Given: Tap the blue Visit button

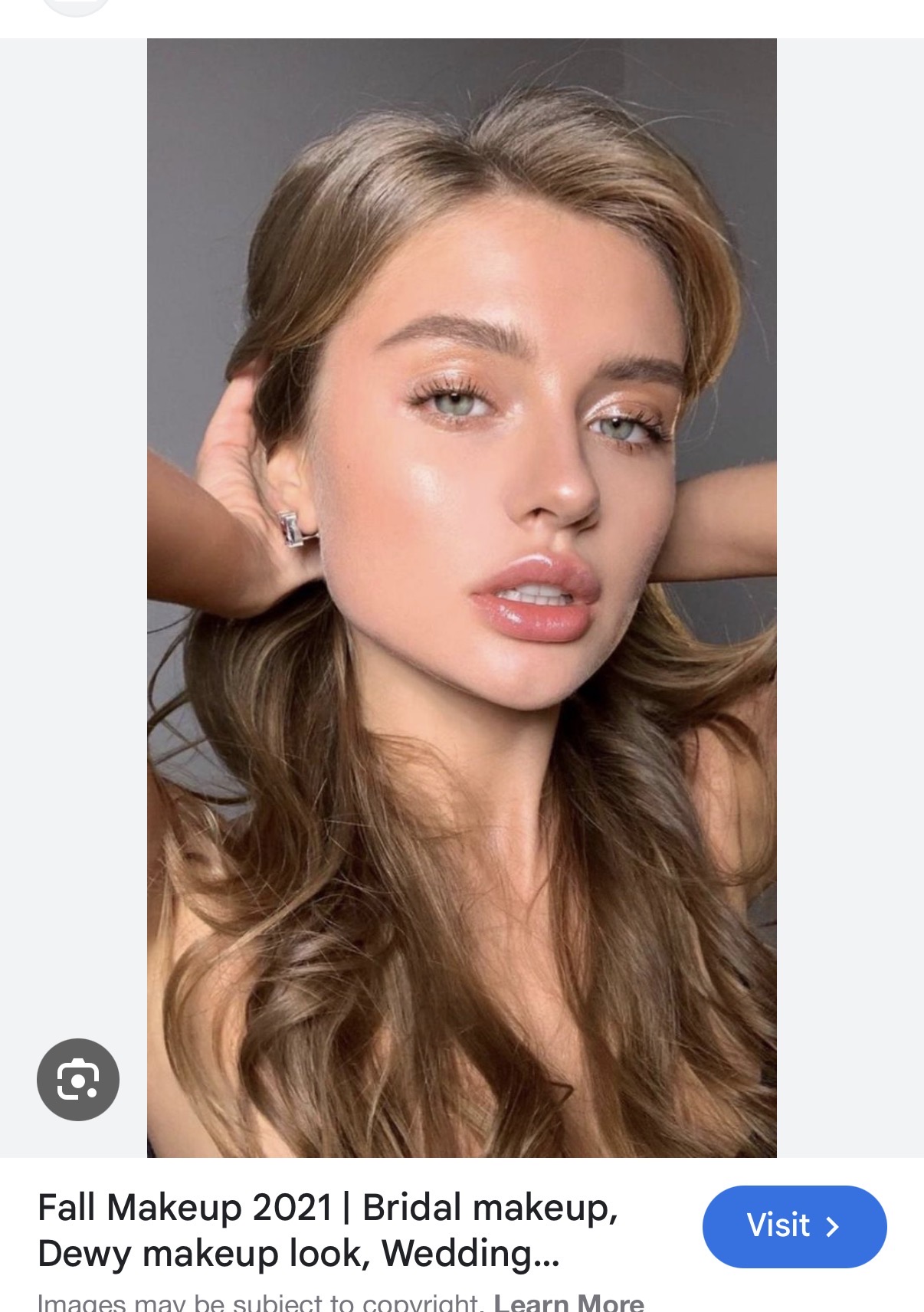Looking at the screenshot, I should click(x=795, y=1226).
